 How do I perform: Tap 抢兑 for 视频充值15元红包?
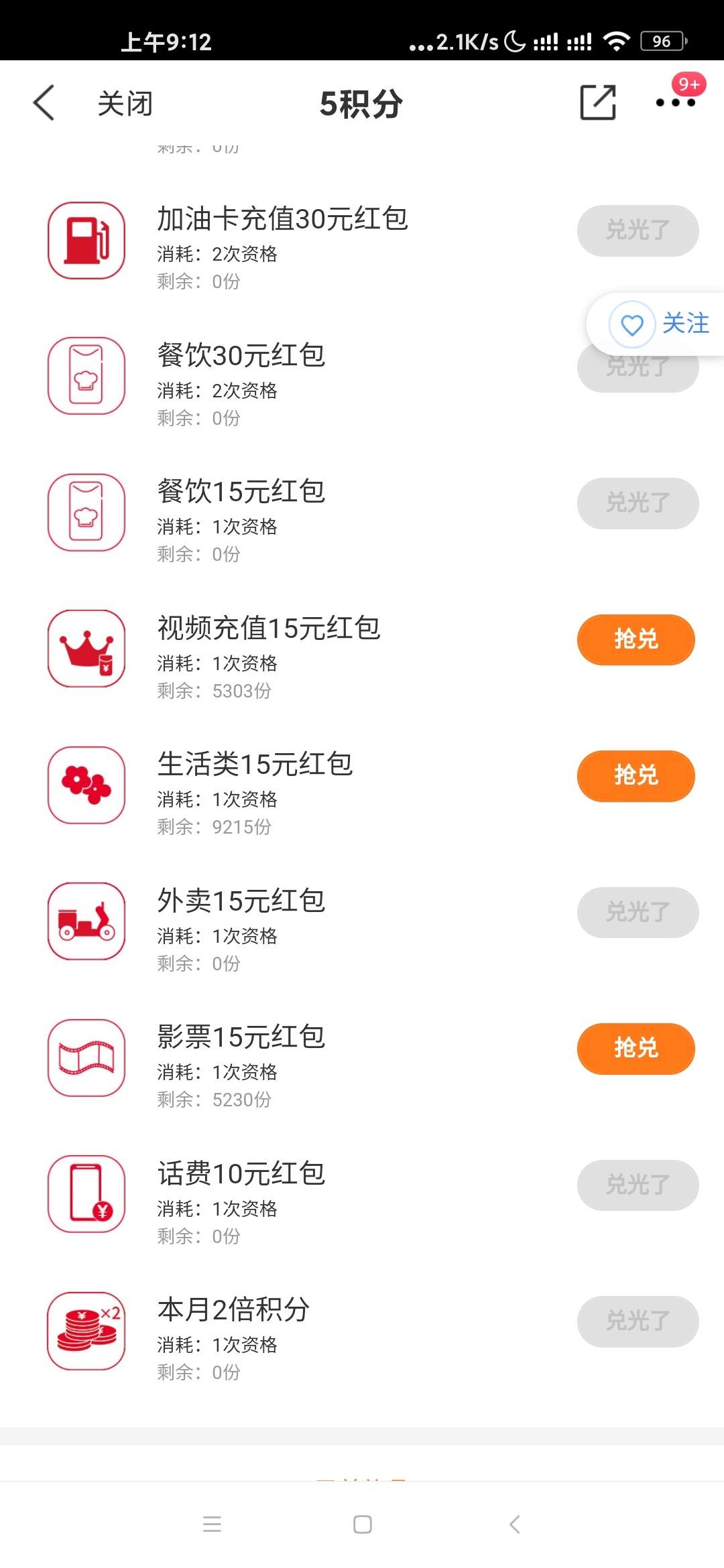pyautogui.click(x=636, y=640)
